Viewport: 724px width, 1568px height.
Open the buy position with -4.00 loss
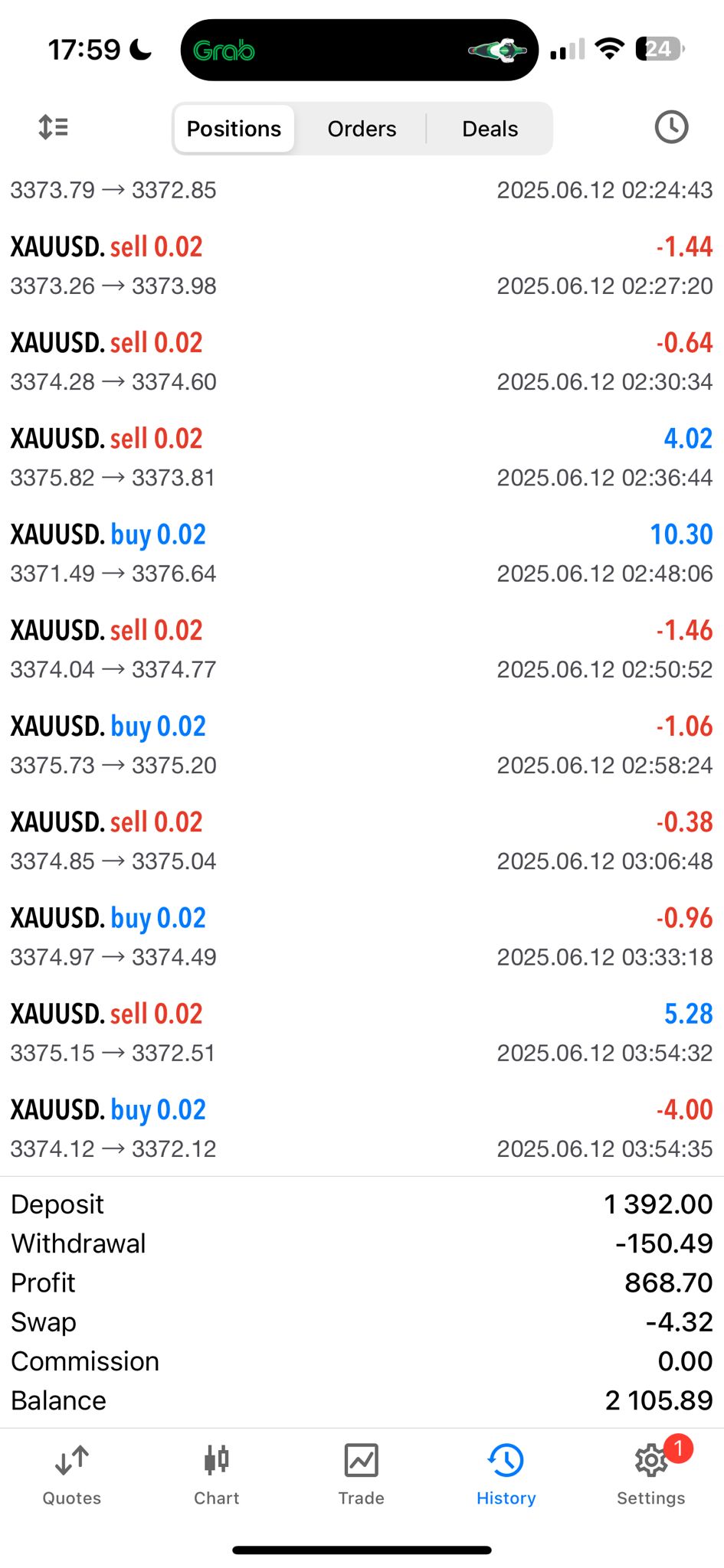(362, 1129)
